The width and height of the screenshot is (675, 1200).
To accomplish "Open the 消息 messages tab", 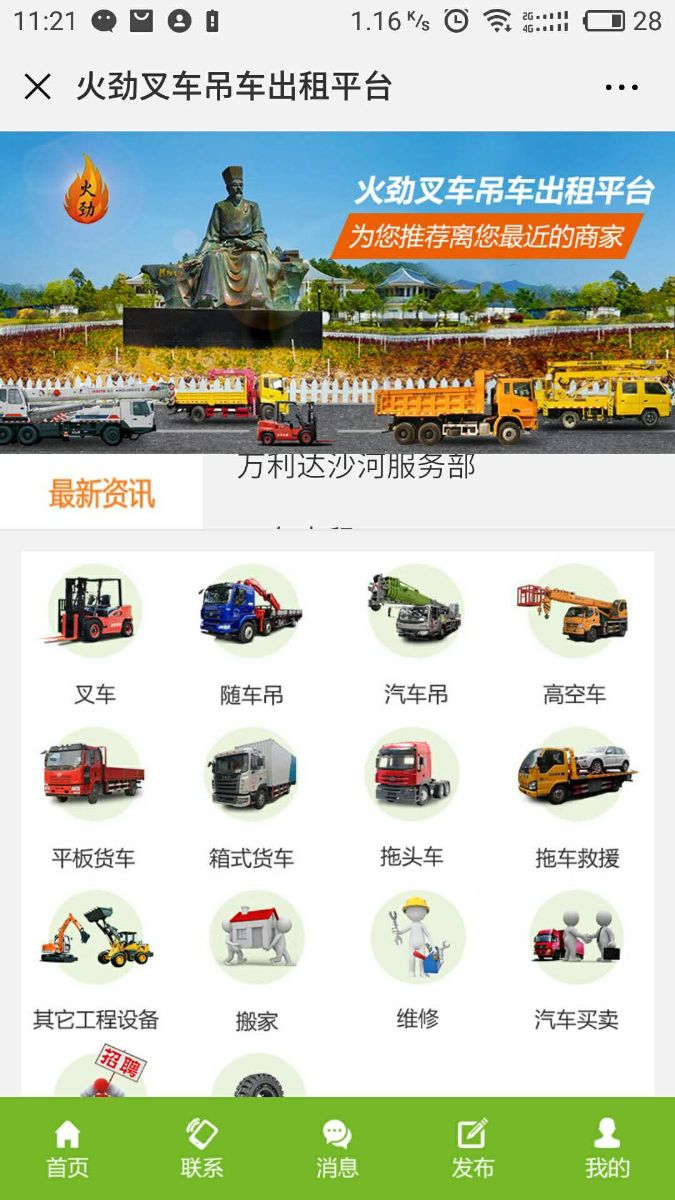I will 337,1148.
